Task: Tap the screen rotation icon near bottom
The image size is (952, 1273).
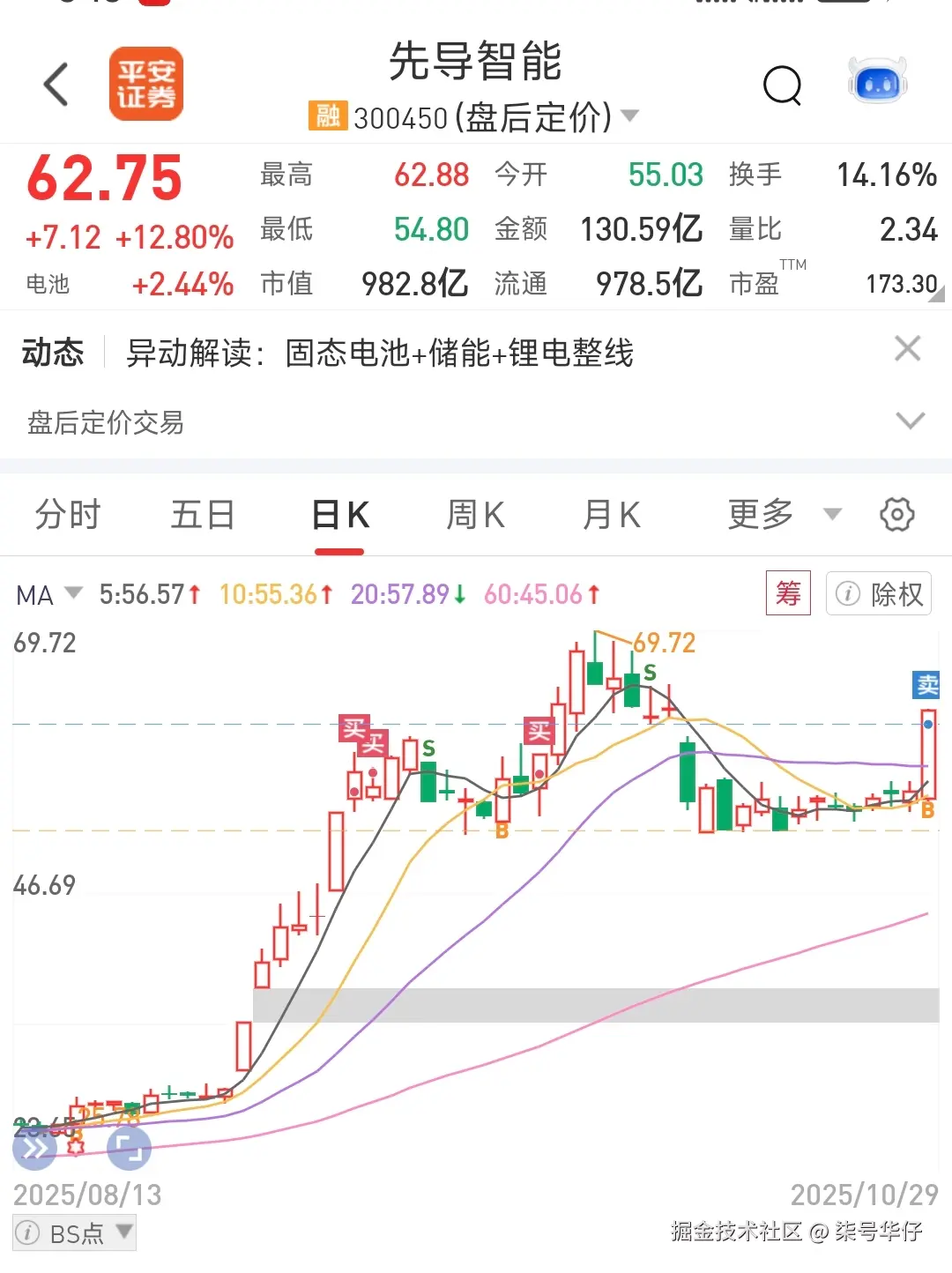Action: 128,1148
